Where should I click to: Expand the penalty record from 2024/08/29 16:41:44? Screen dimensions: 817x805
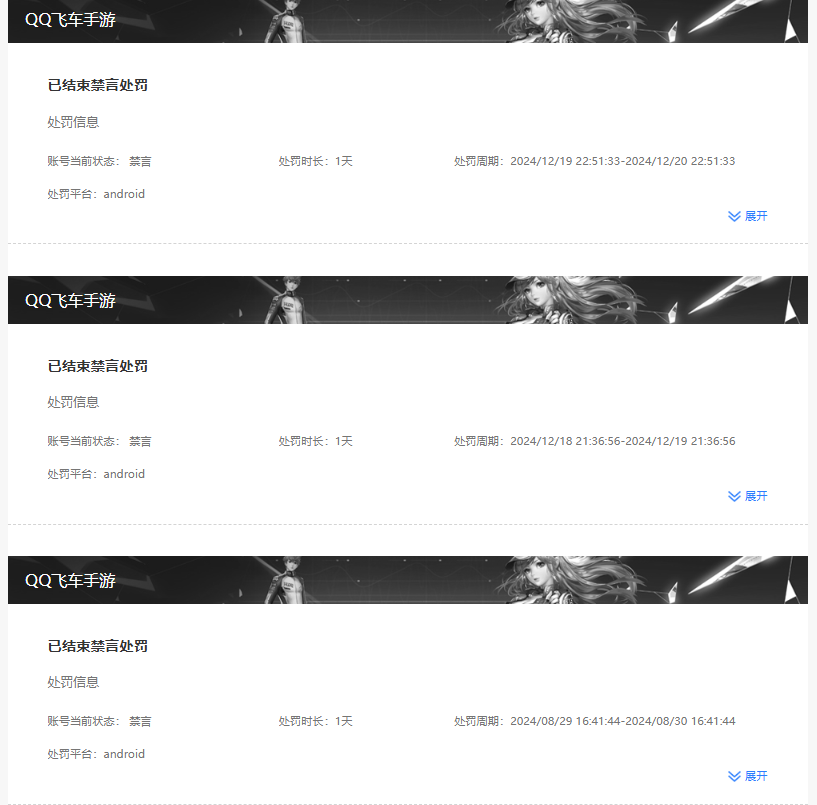coord(748,776)
